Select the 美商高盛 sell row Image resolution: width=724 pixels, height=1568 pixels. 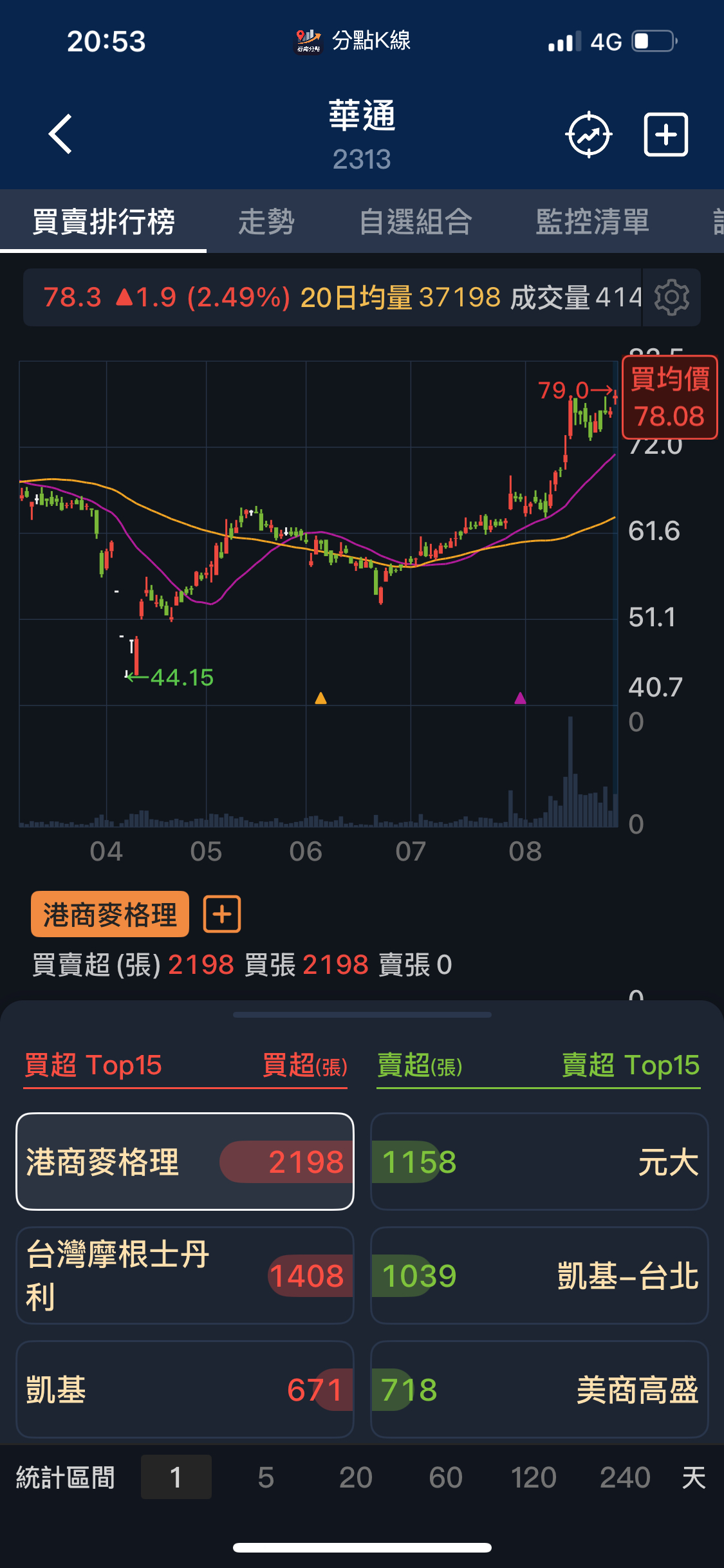pyautogui.click(x=539, y=1389)
